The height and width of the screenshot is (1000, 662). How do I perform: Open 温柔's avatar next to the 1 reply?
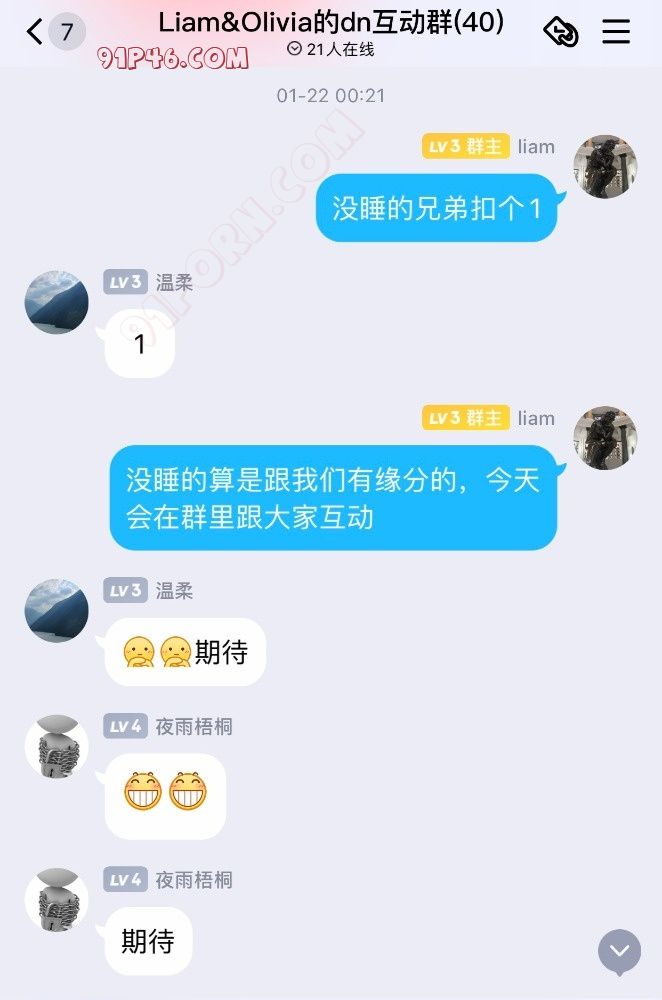tap(57, 301)
